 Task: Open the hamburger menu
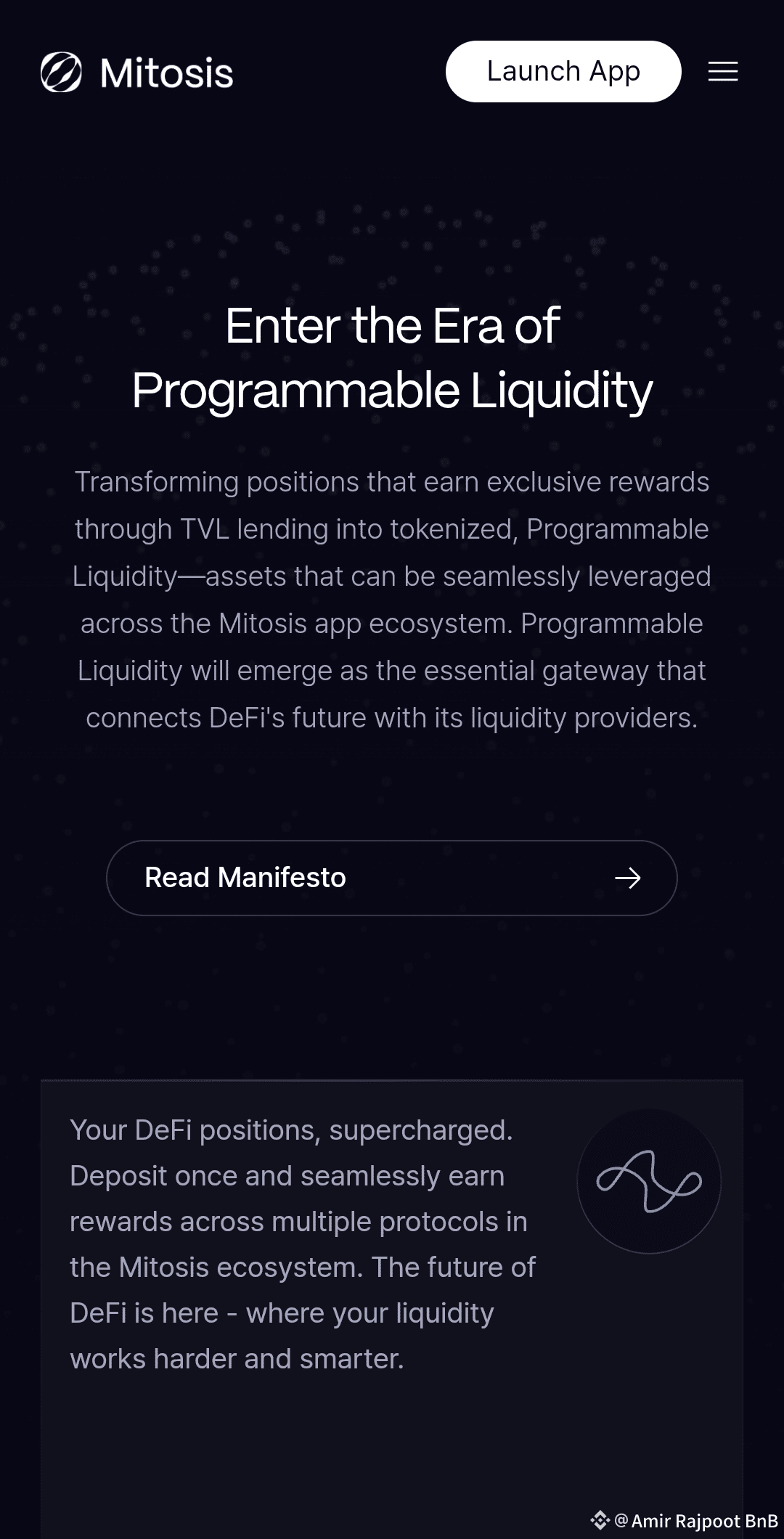pos(723,72)
